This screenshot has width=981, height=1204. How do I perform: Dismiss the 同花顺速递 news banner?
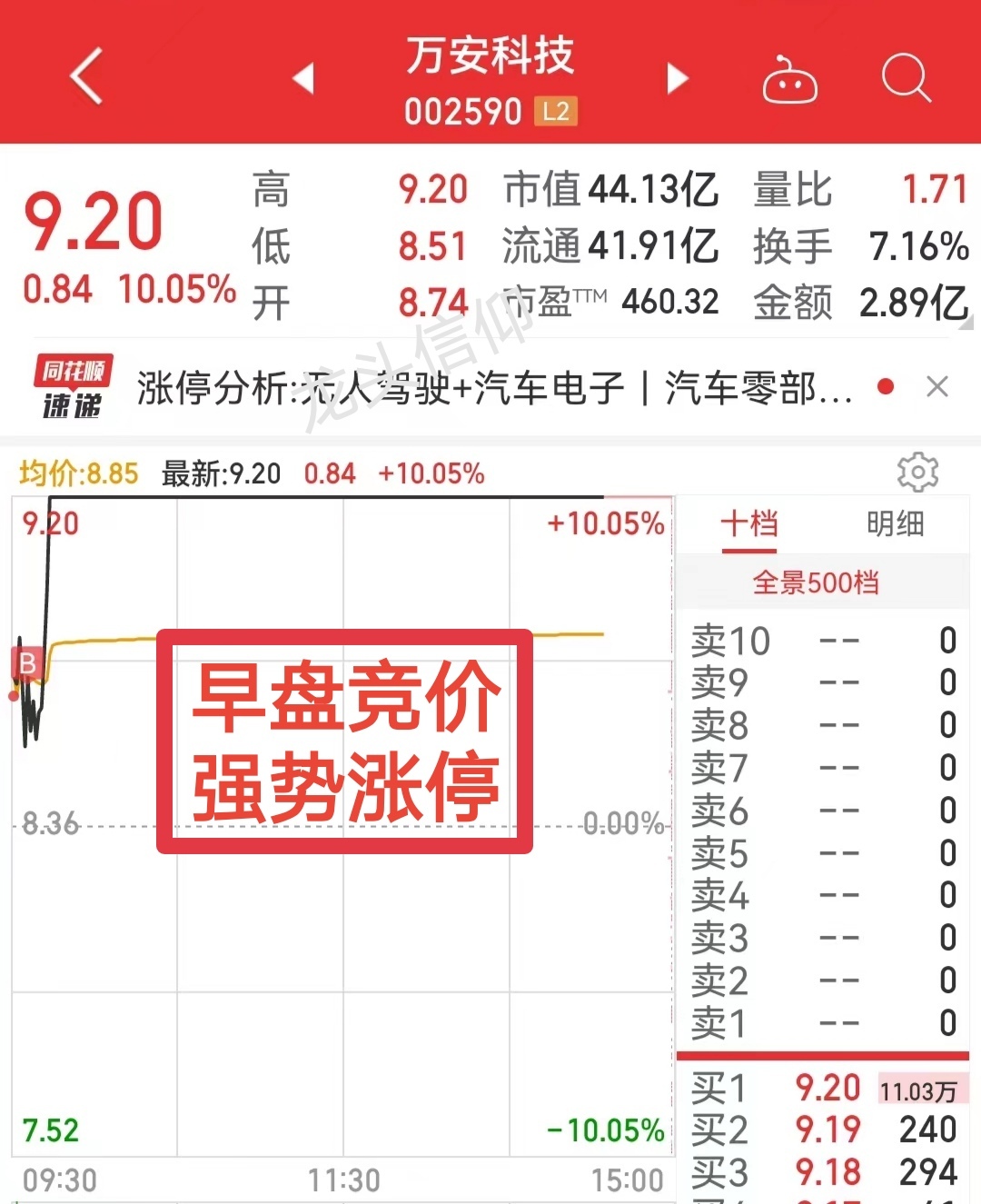pyautogui.click(x=937, y=387)
